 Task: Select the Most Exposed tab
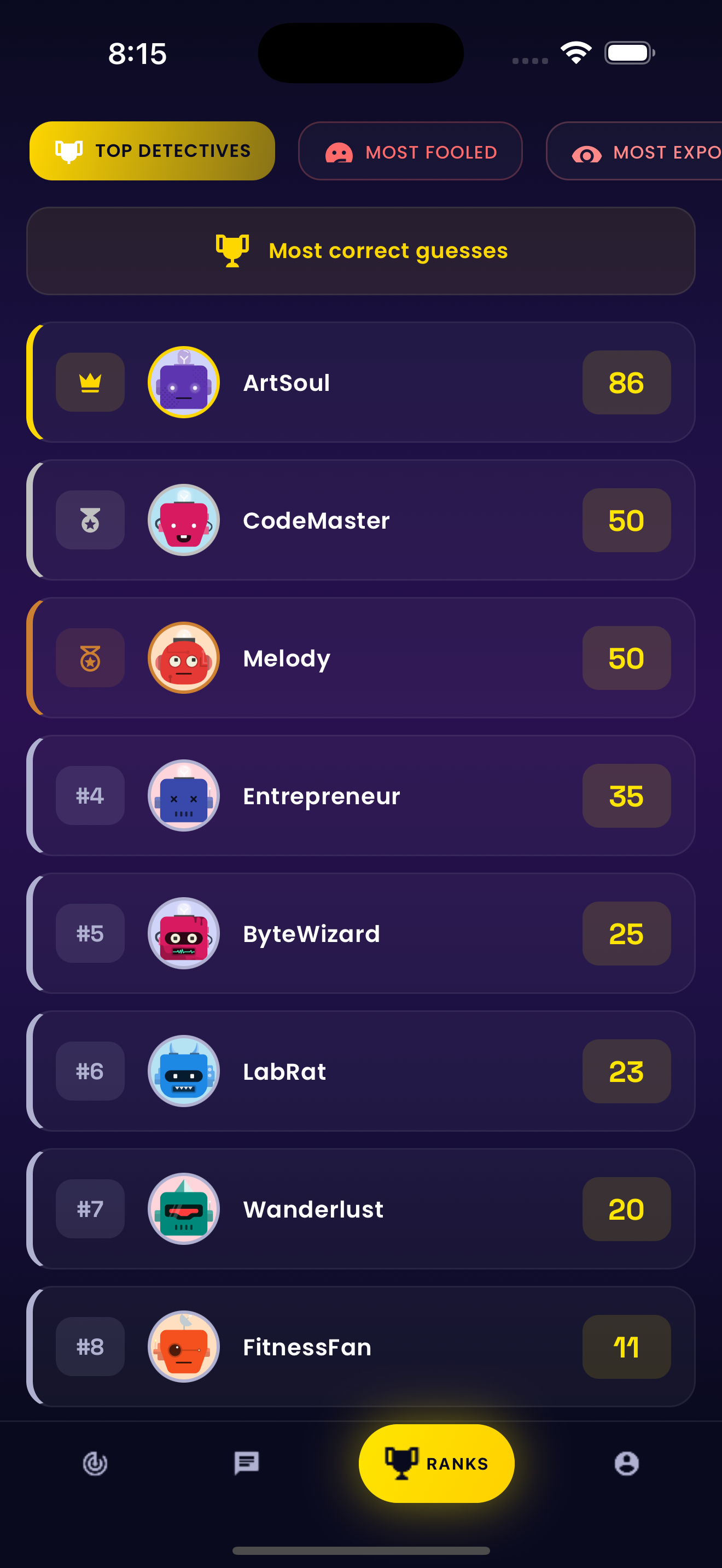point(636,151)
